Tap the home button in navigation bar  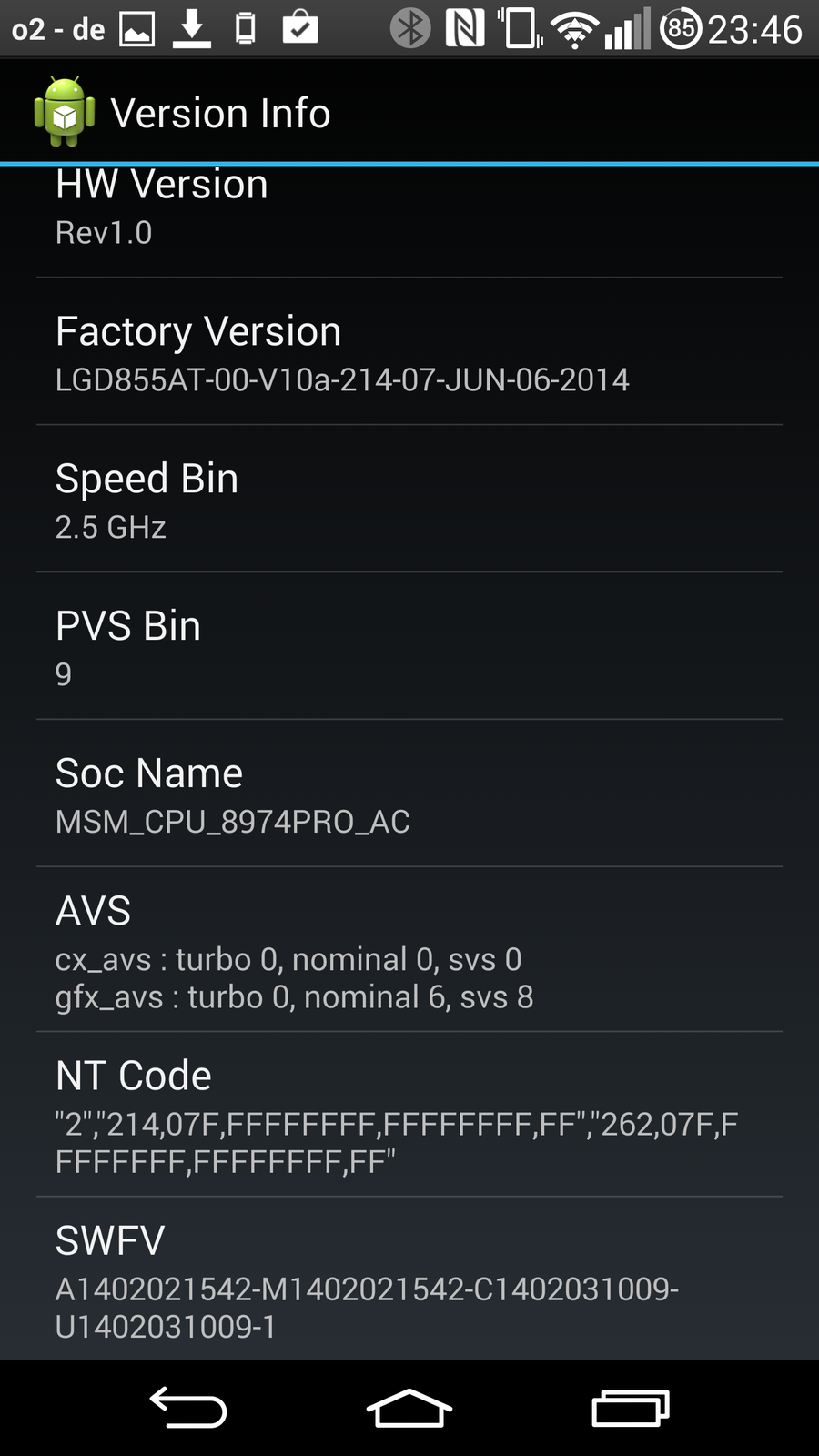[x=409, y=1408]
